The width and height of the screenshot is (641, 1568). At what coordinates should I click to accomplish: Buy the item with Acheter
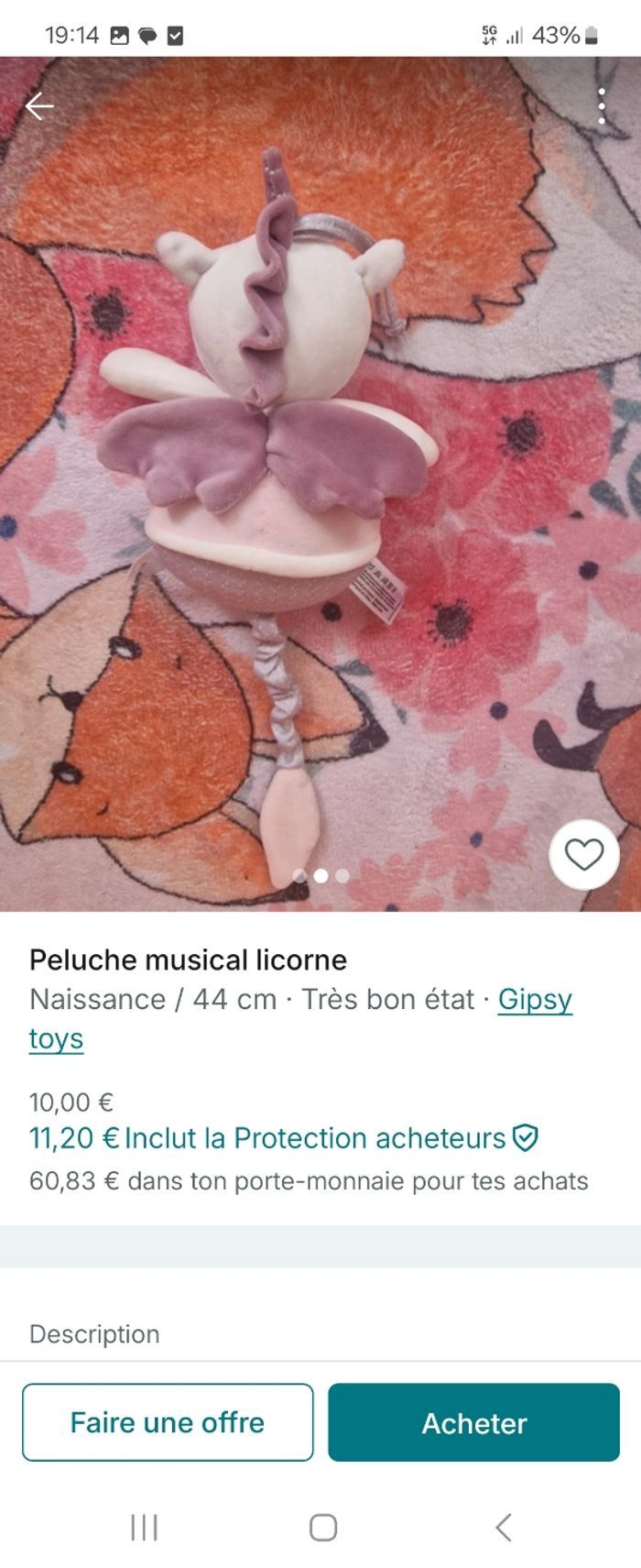point(473,1422)
